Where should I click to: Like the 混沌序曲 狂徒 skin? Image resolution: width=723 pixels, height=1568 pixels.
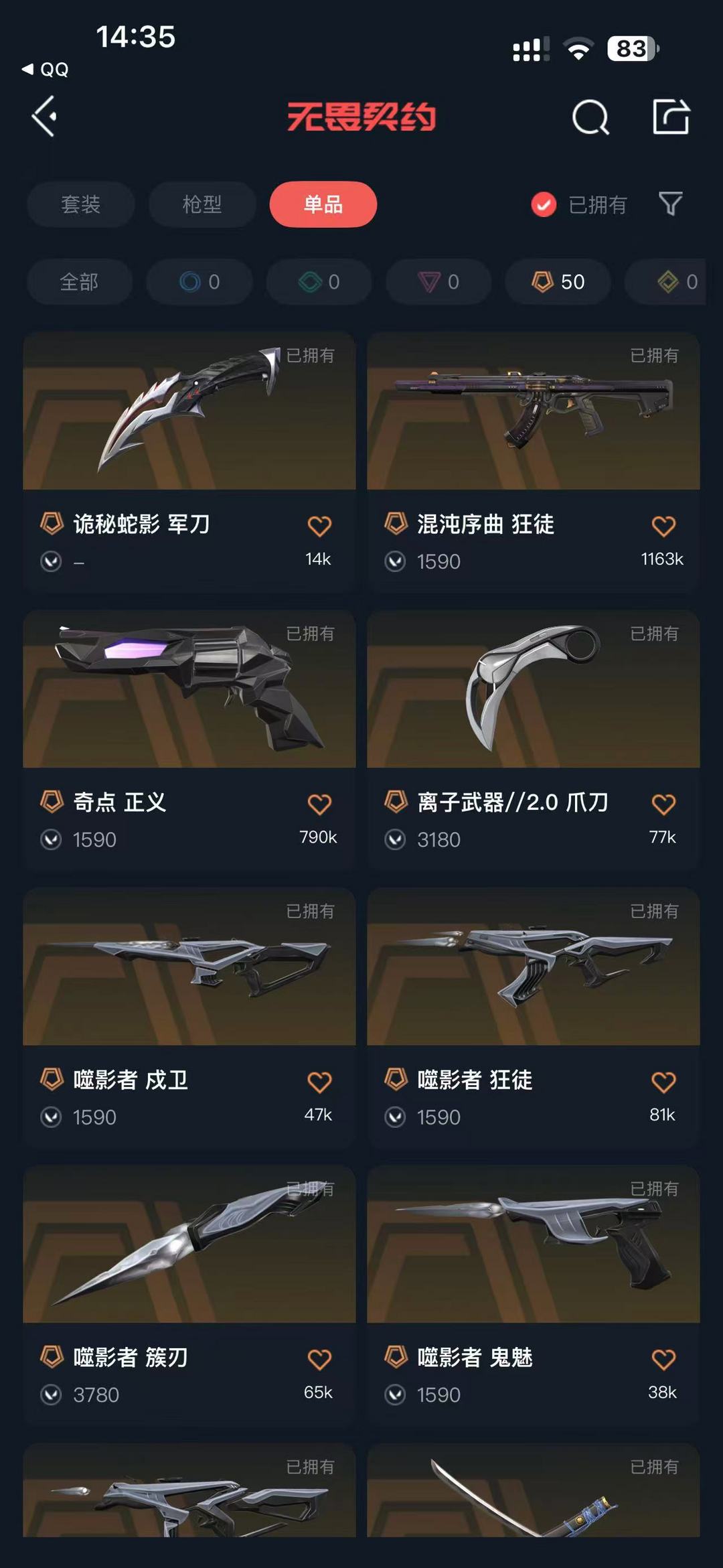(x=663, y=526)
